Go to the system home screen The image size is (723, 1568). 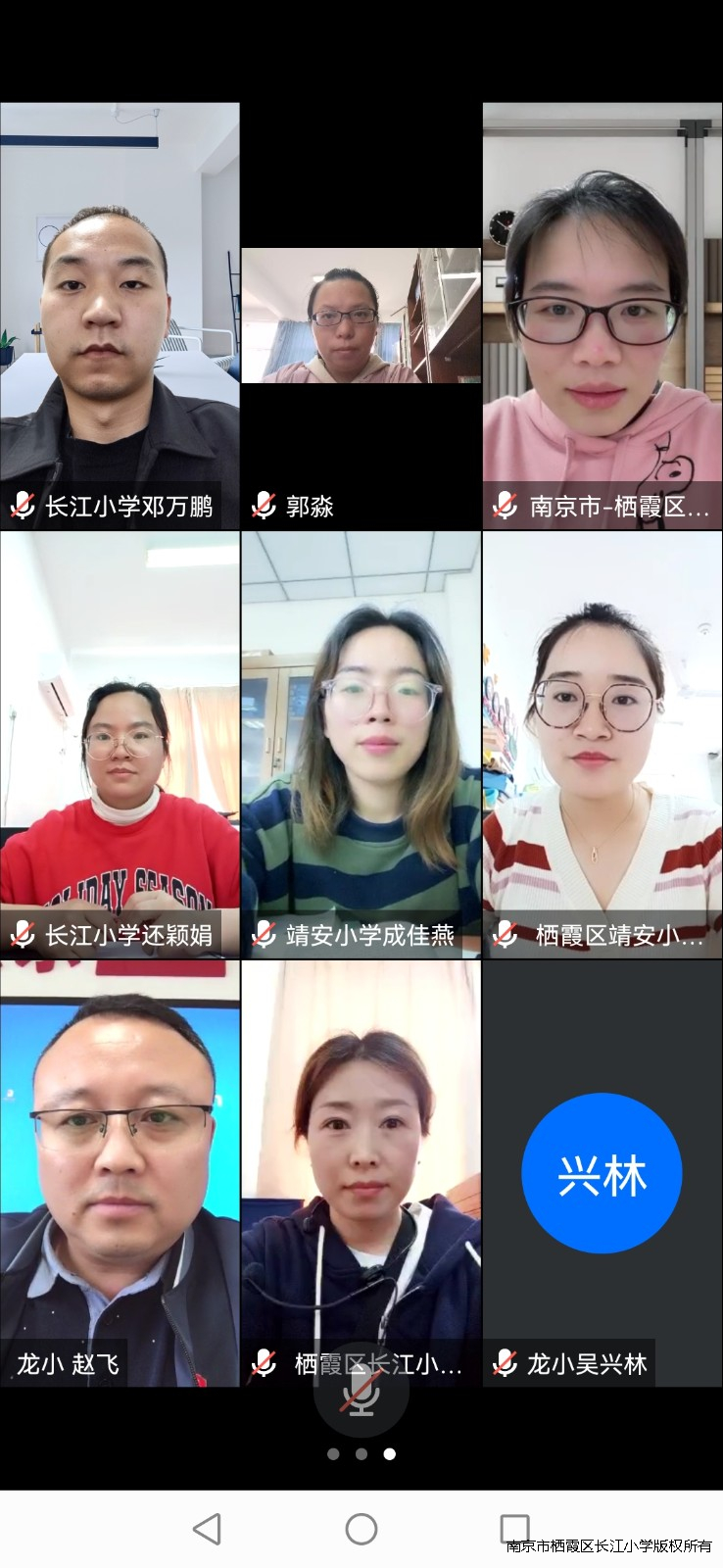(361, 1529)
